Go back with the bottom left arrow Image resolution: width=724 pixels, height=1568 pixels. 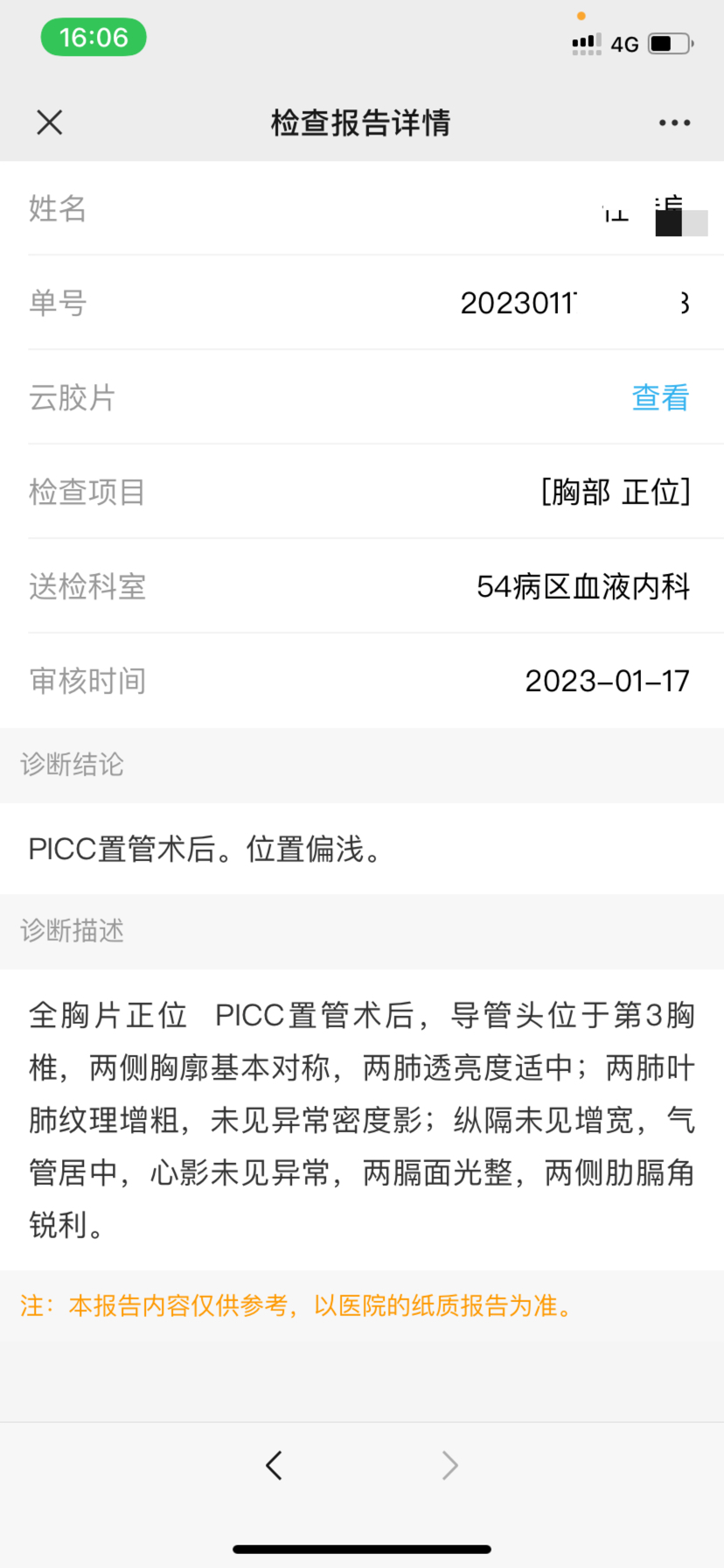pos(274,1465)
